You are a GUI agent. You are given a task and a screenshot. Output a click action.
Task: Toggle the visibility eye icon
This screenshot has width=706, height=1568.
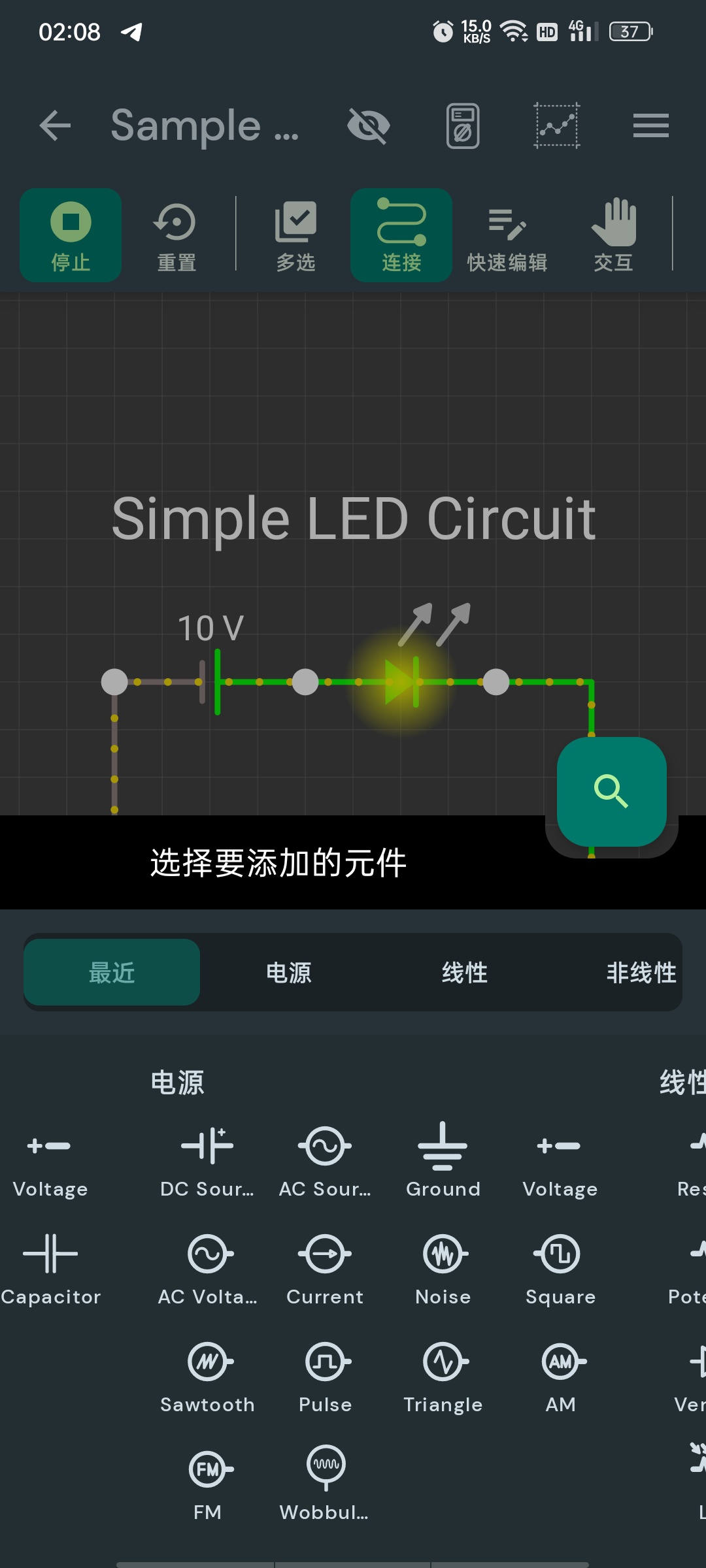pyautogui.click(x=369, y=125)
